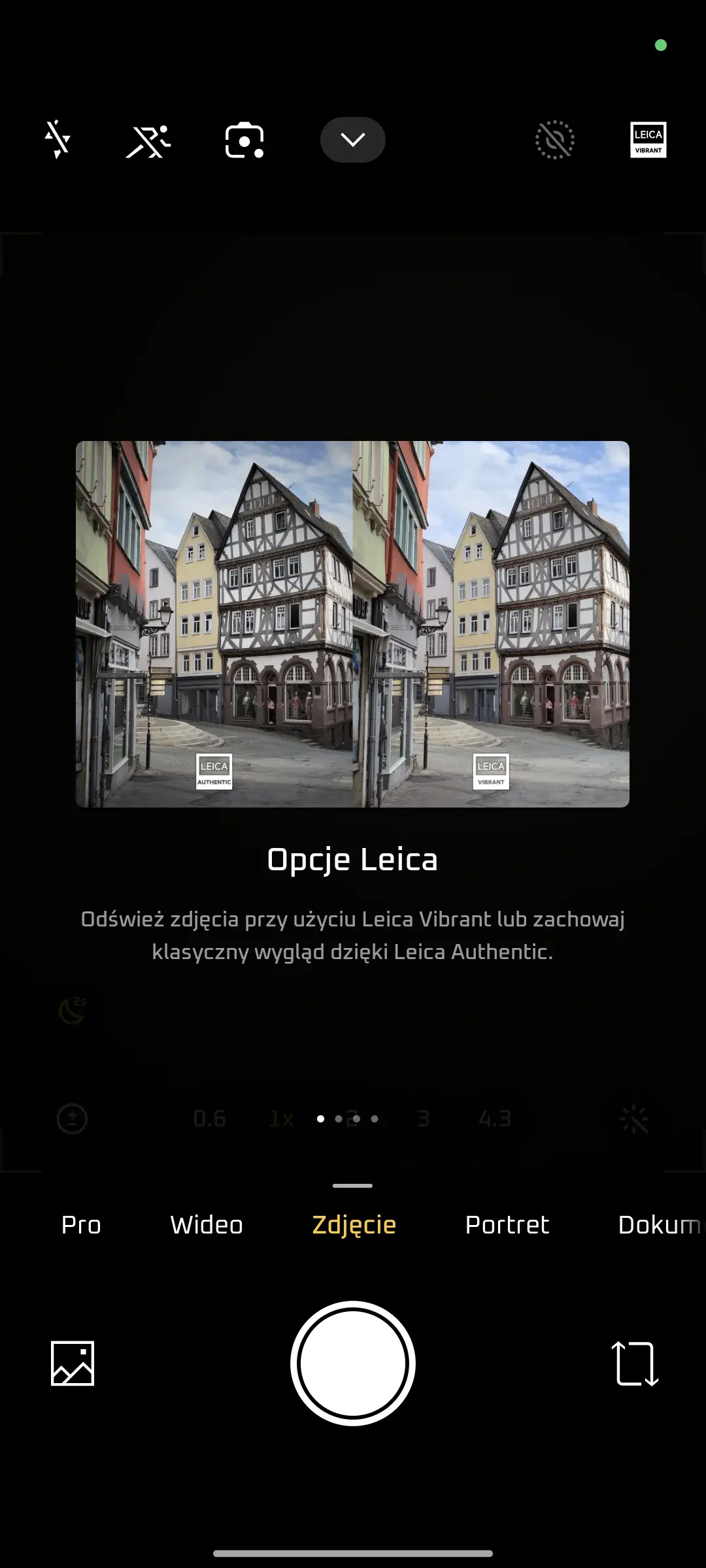Switch to Wideo mode
Viewport: 706px width, 1568px height.
[207, 1225]
